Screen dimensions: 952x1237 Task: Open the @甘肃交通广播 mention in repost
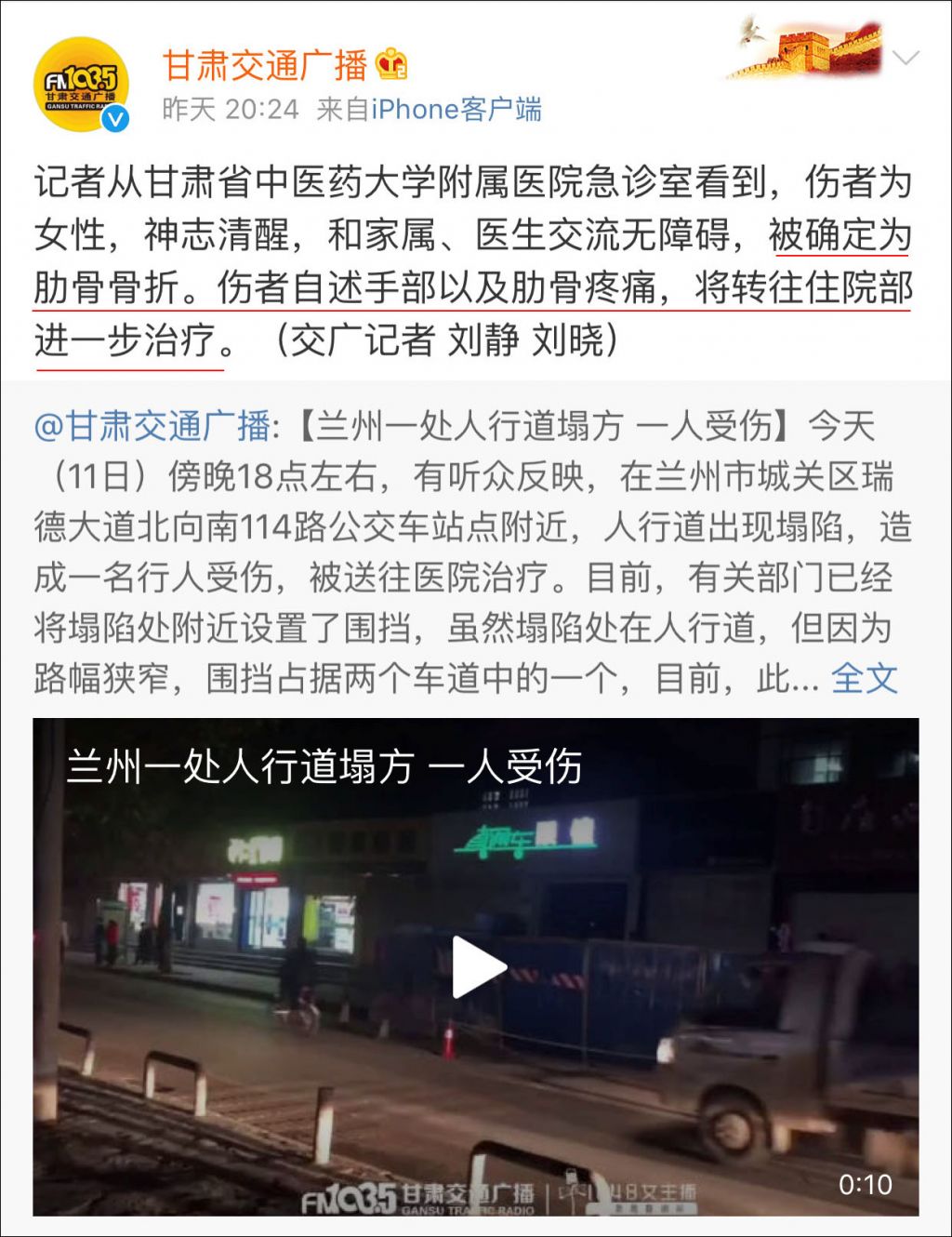[152, 426]
